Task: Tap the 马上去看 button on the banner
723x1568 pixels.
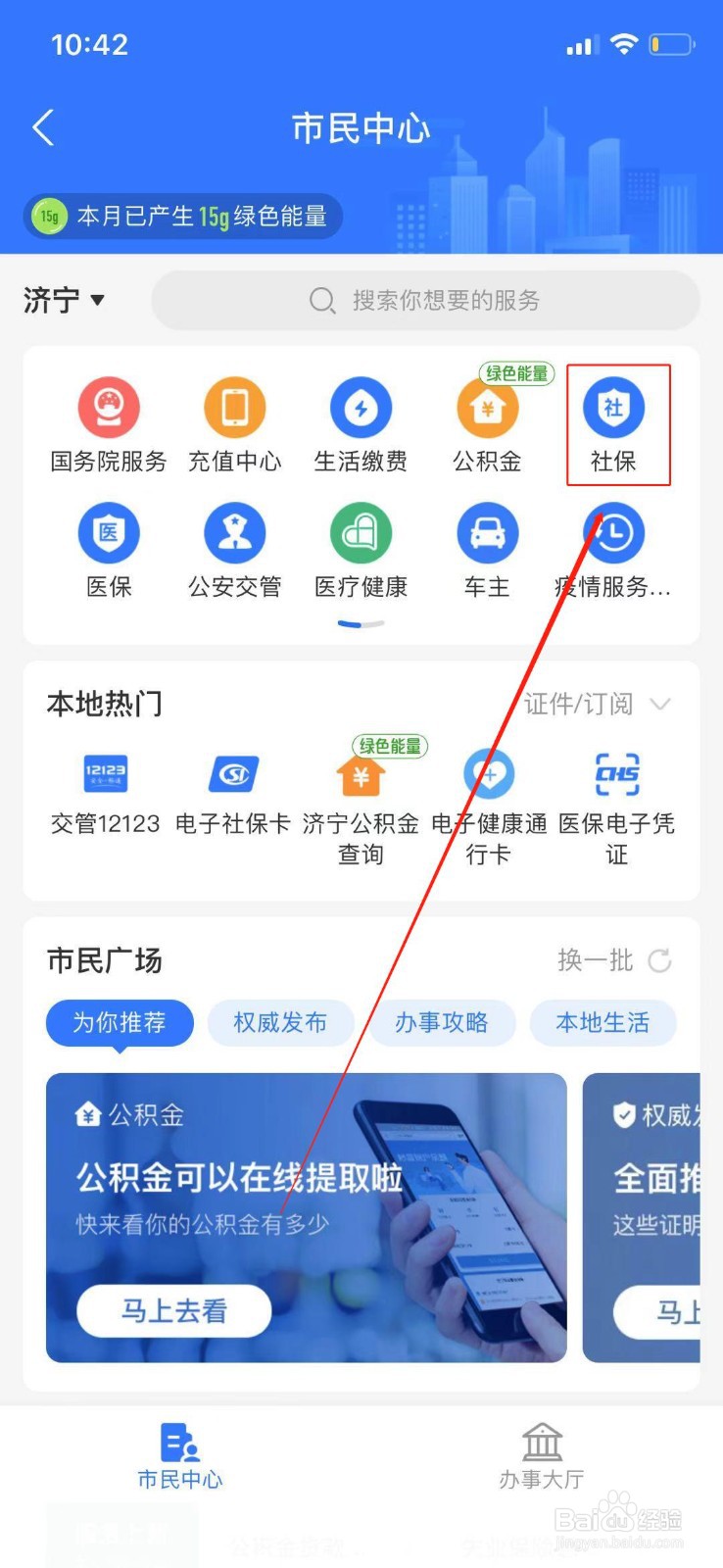Action: click(172, 1310)
